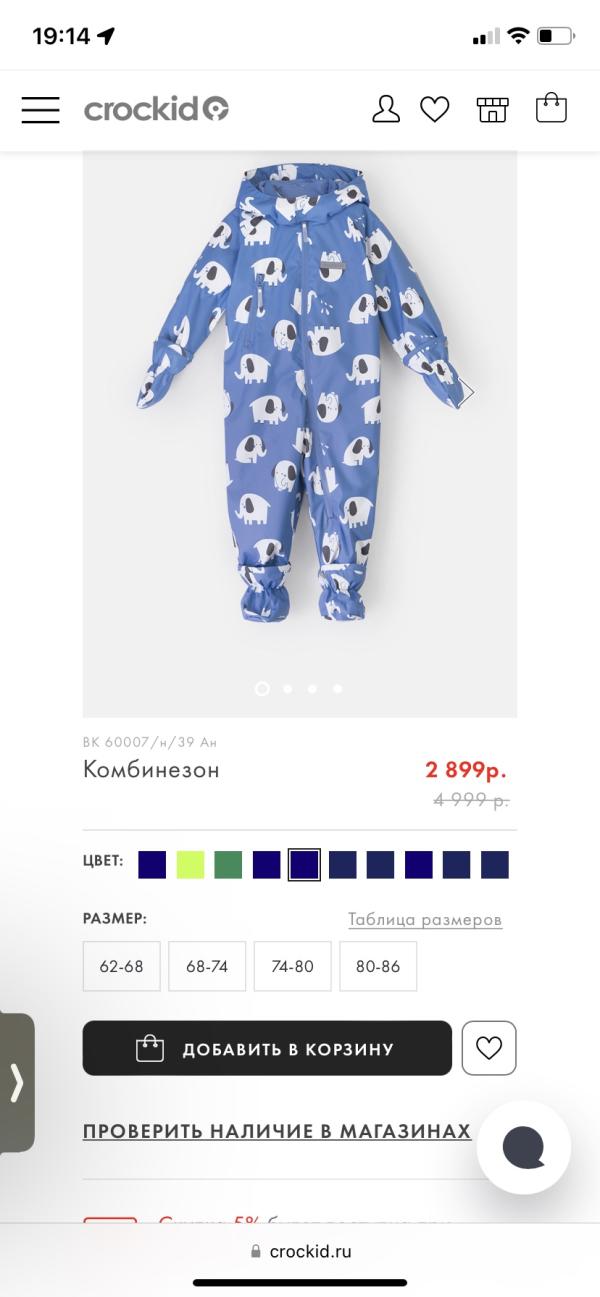Select the yellow-green color swatch
Image resolution: width=600 pixels, height=1297 pixels.
pos(190,865)
